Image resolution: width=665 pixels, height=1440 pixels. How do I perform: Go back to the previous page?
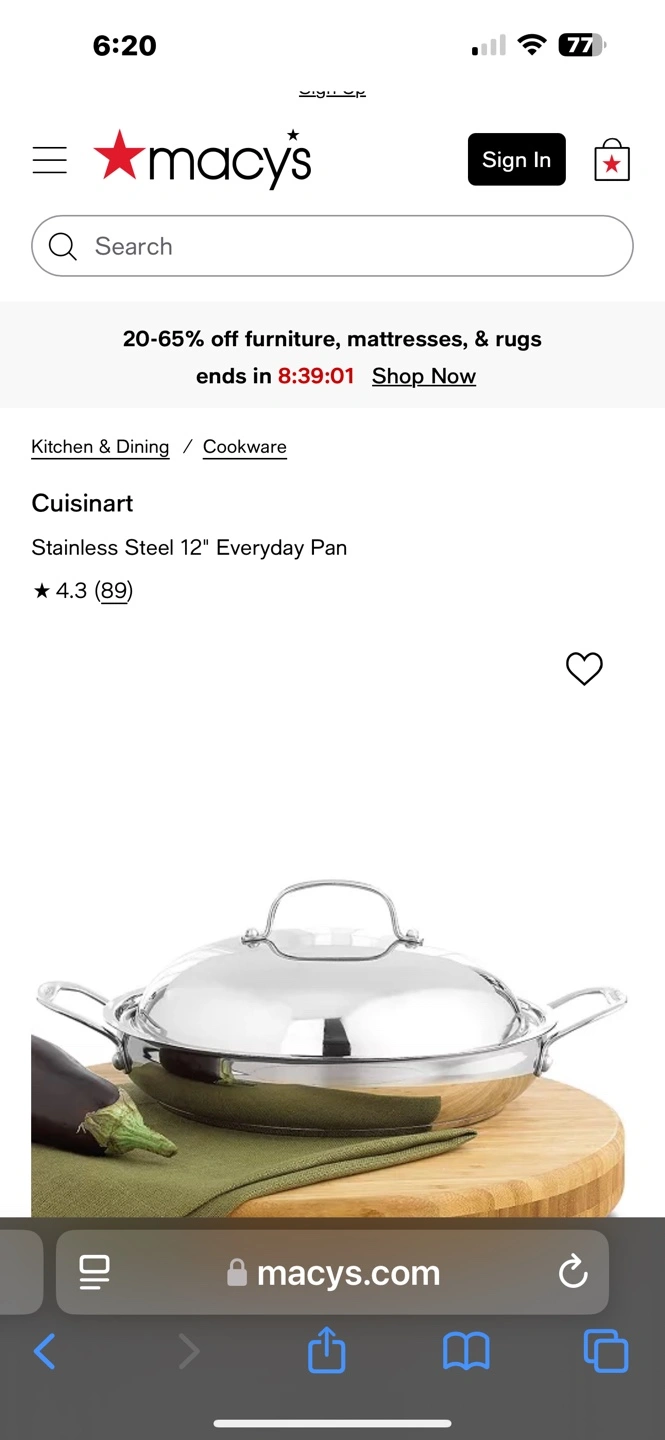tap(45, 1352)
